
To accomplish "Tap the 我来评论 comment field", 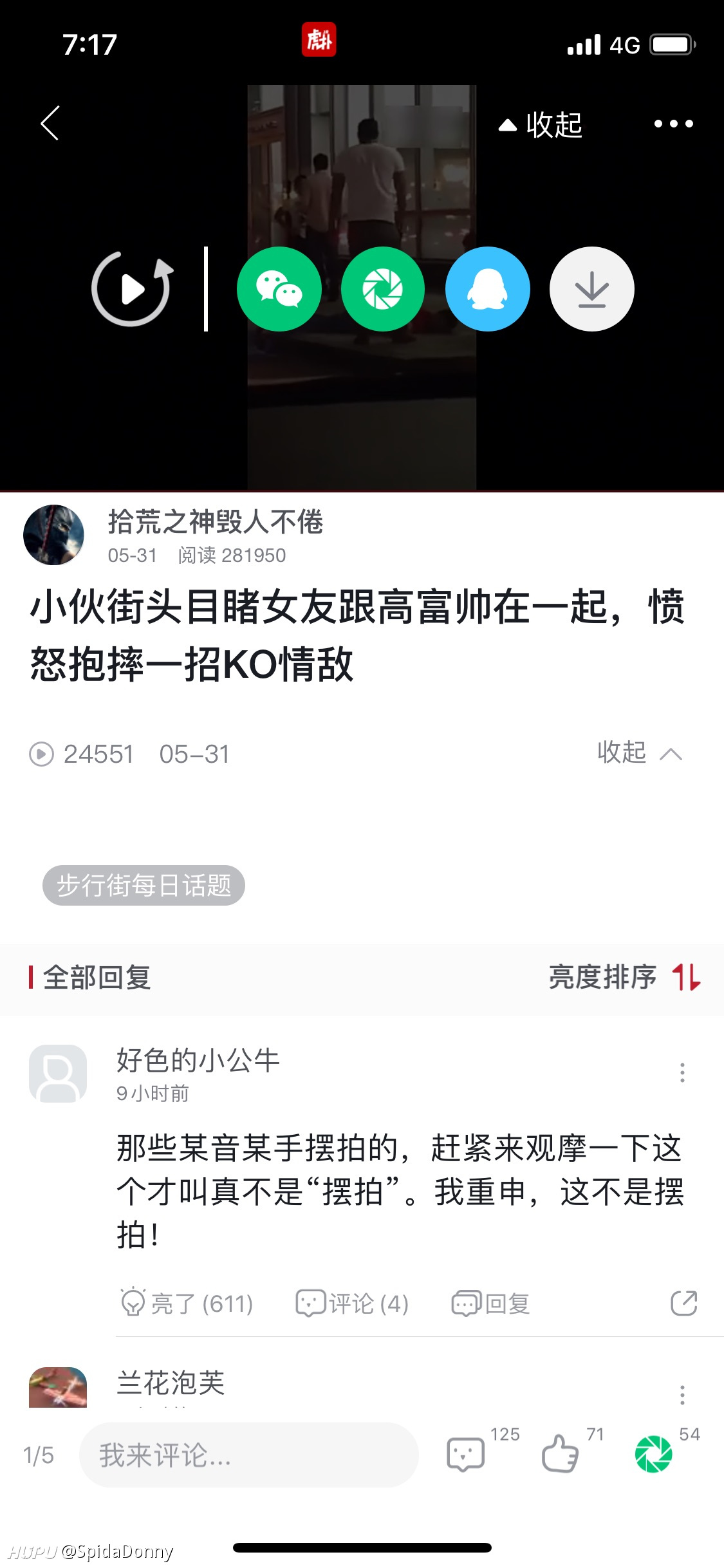I will pos(248,1455).
